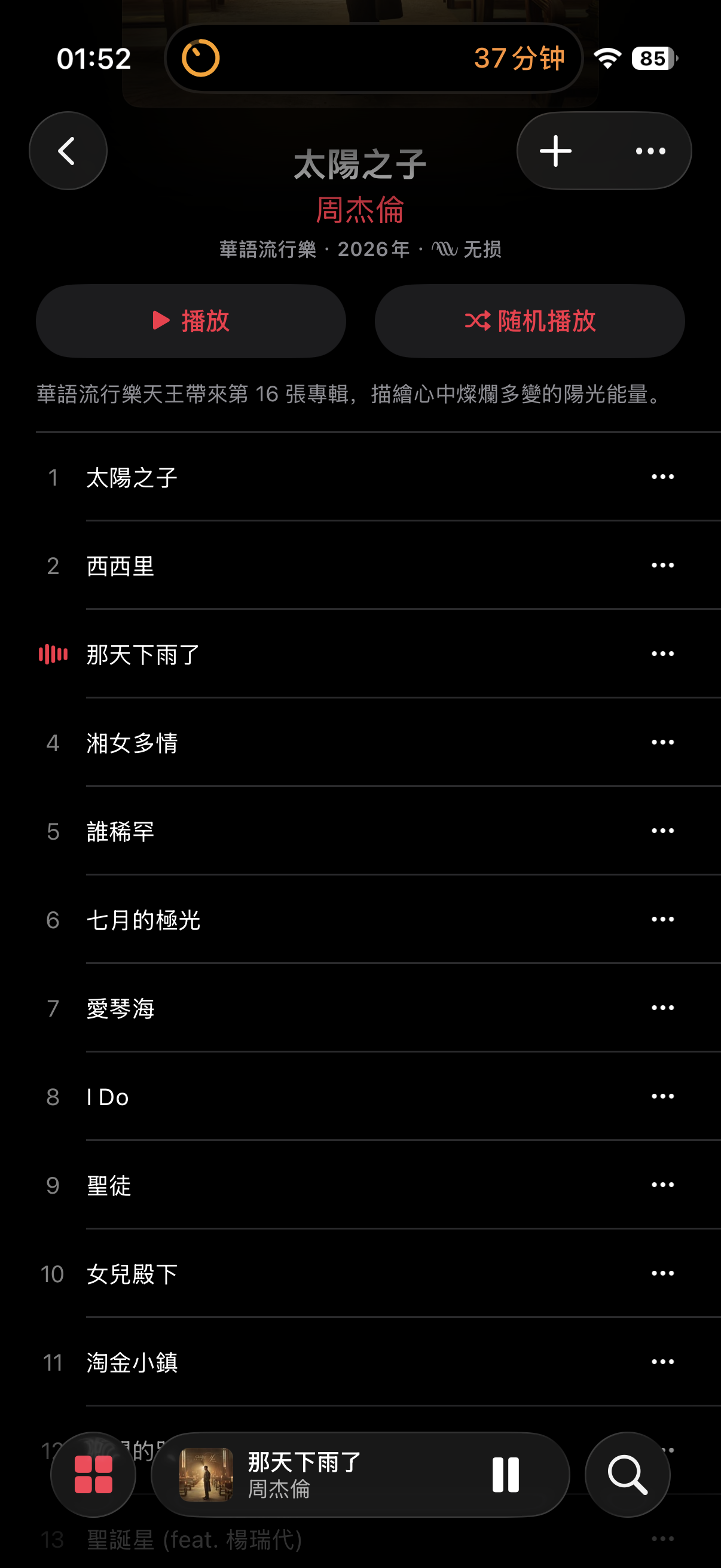Open the red grid browse tab
The height and width of the screenshot is (1568, 721).
[93, 1474]
